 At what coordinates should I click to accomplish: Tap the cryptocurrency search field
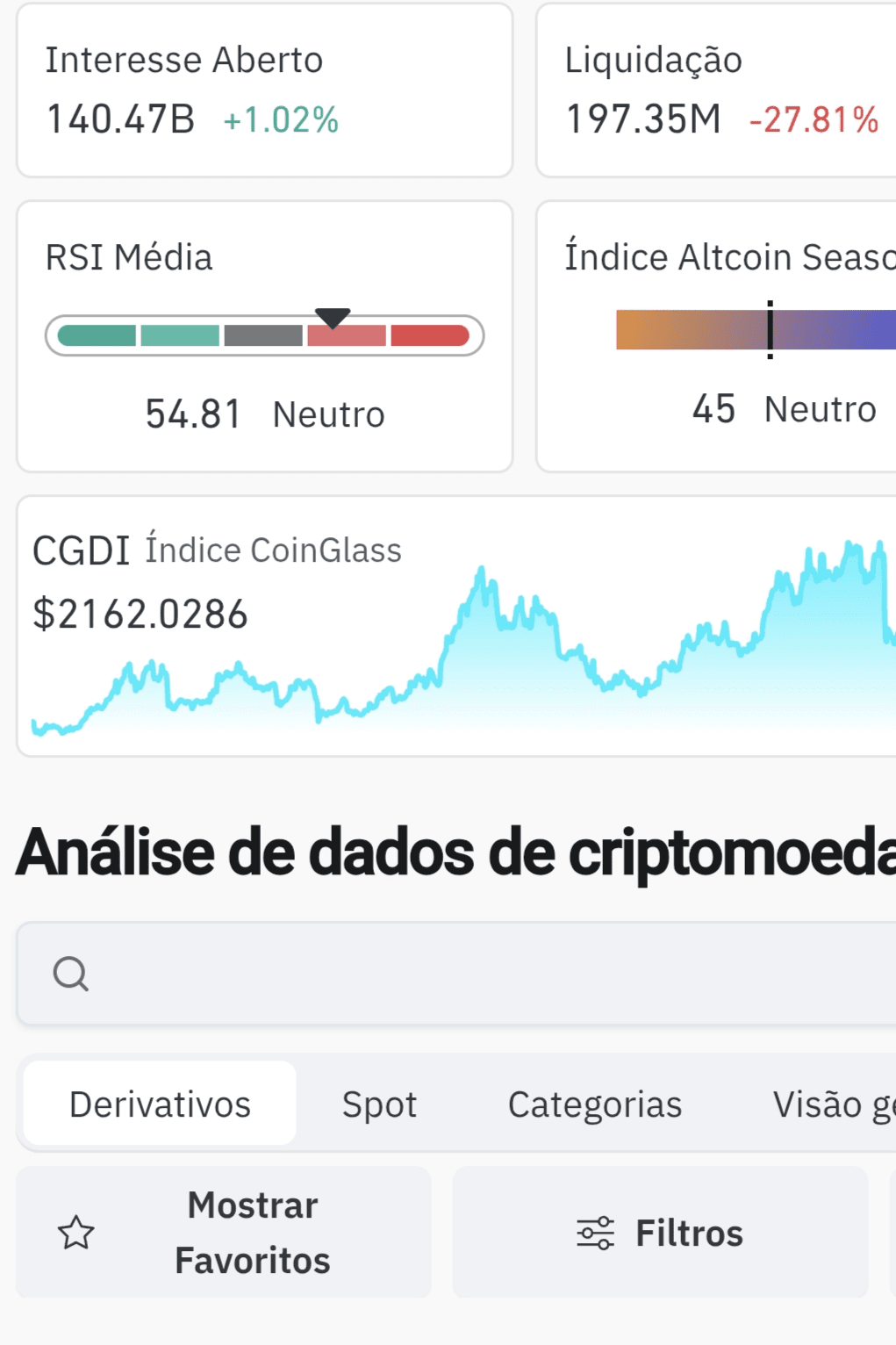[x=456, y=974]
